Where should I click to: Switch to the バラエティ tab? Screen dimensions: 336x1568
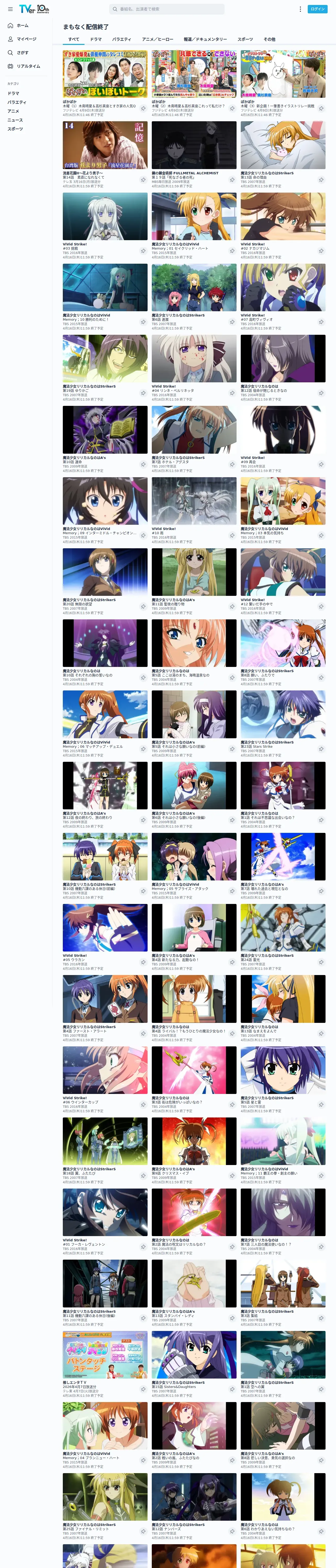tap(121, 39)
